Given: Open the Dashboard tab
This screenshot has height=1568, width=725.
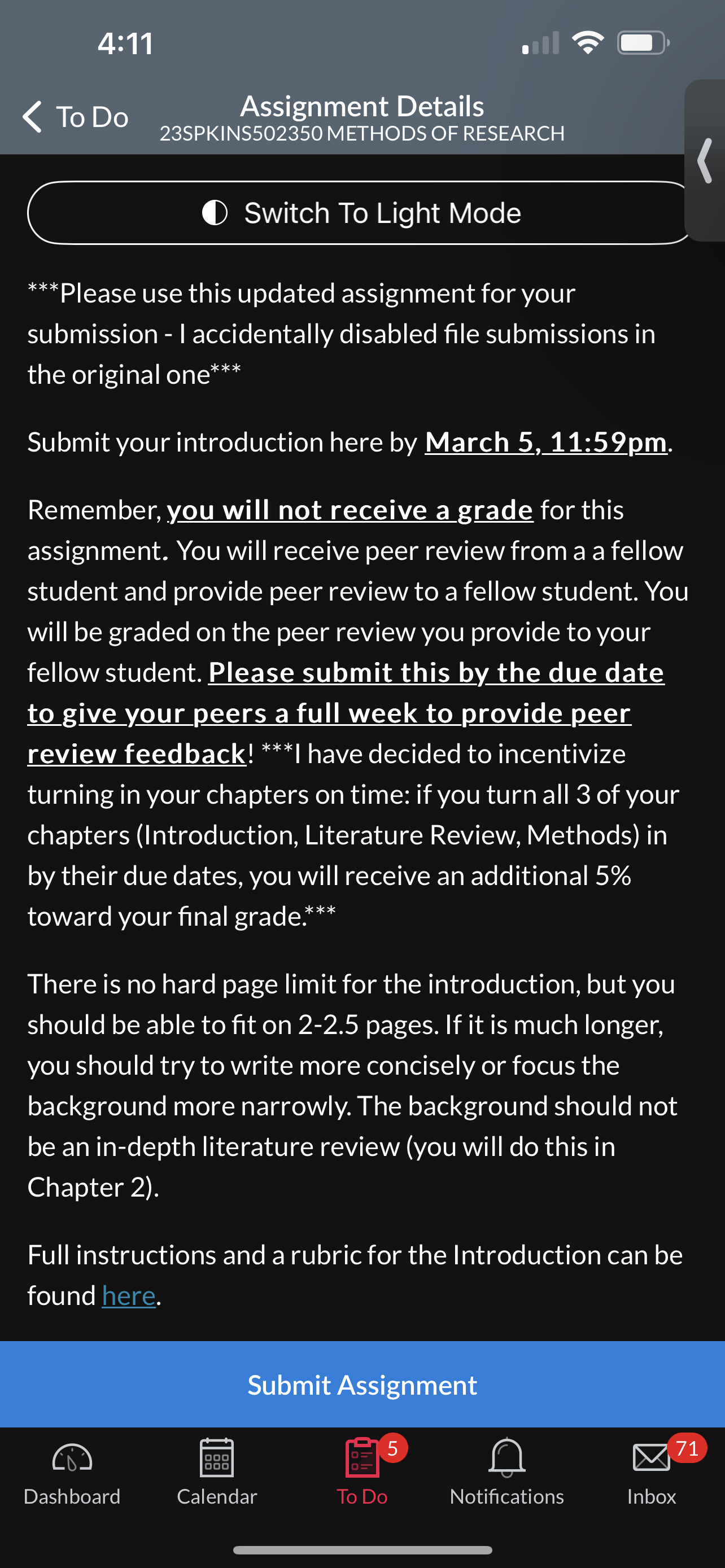Looking at the screenshot, I should click(x=72, y=1472).
